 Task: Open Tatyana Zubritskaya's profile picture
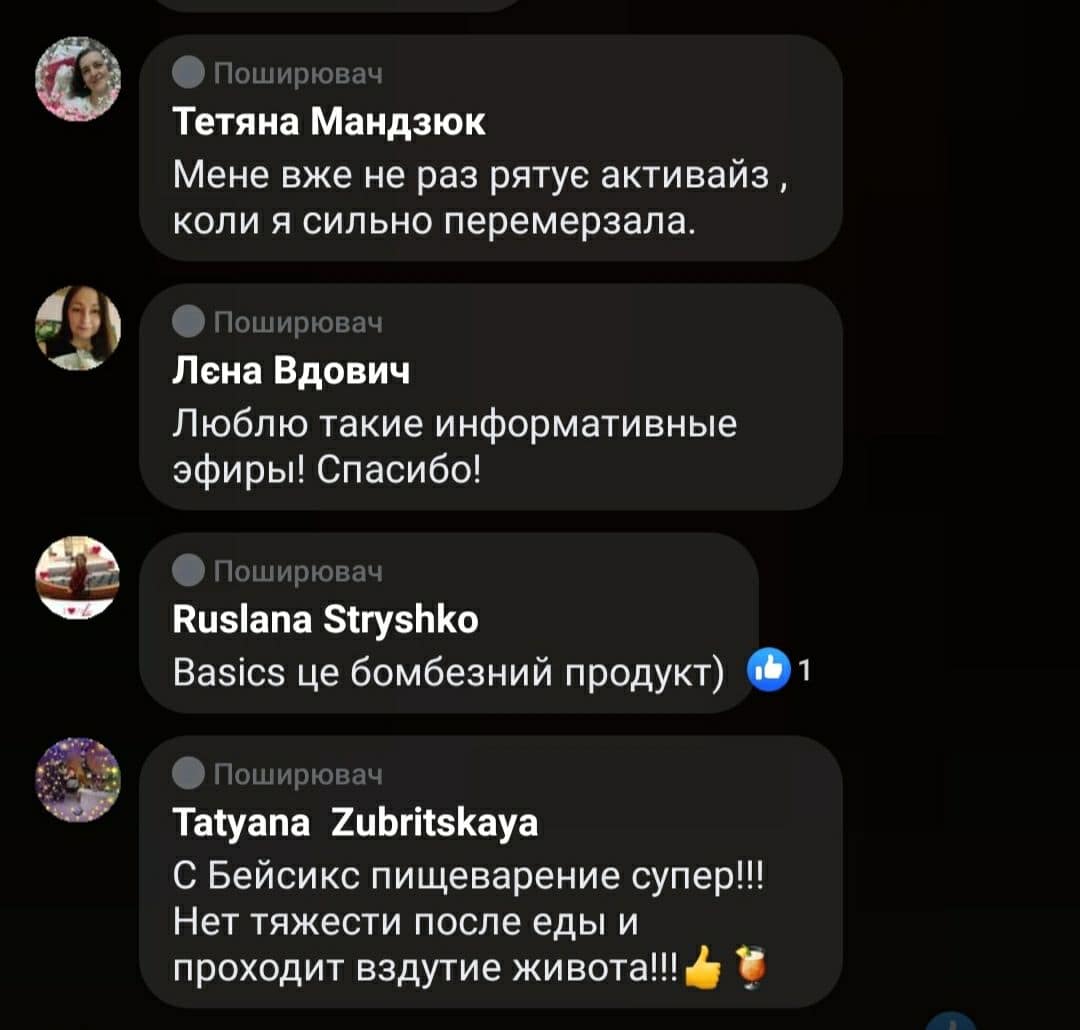tap(78, 780)
